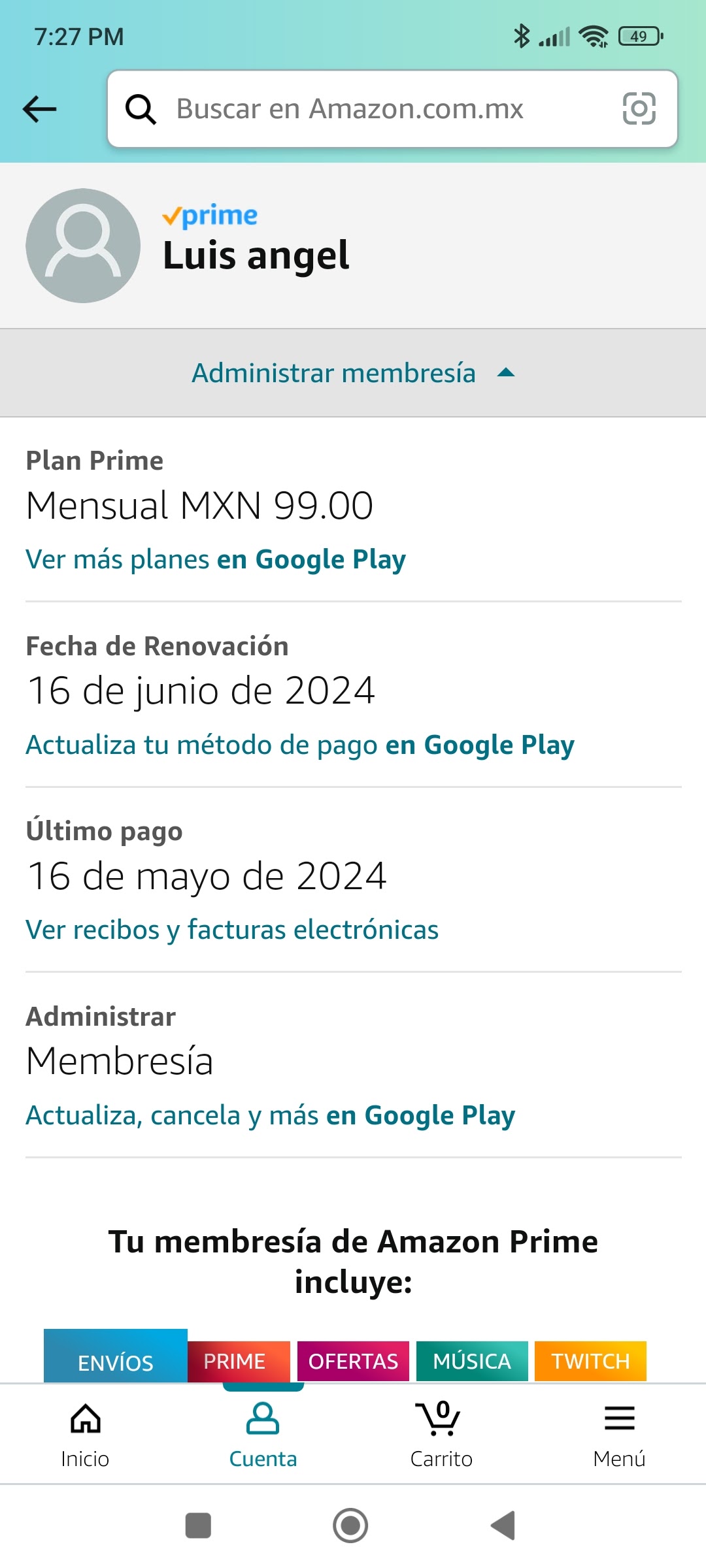
Task: Go back using the top arrow
Action: (39, 108)
